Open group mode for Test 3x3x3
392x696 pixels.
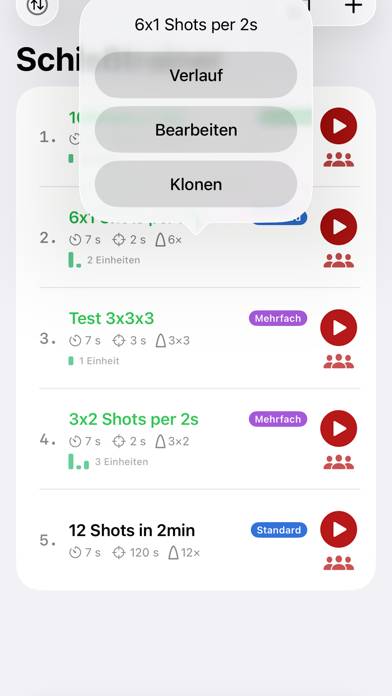(x=339, y=361)
